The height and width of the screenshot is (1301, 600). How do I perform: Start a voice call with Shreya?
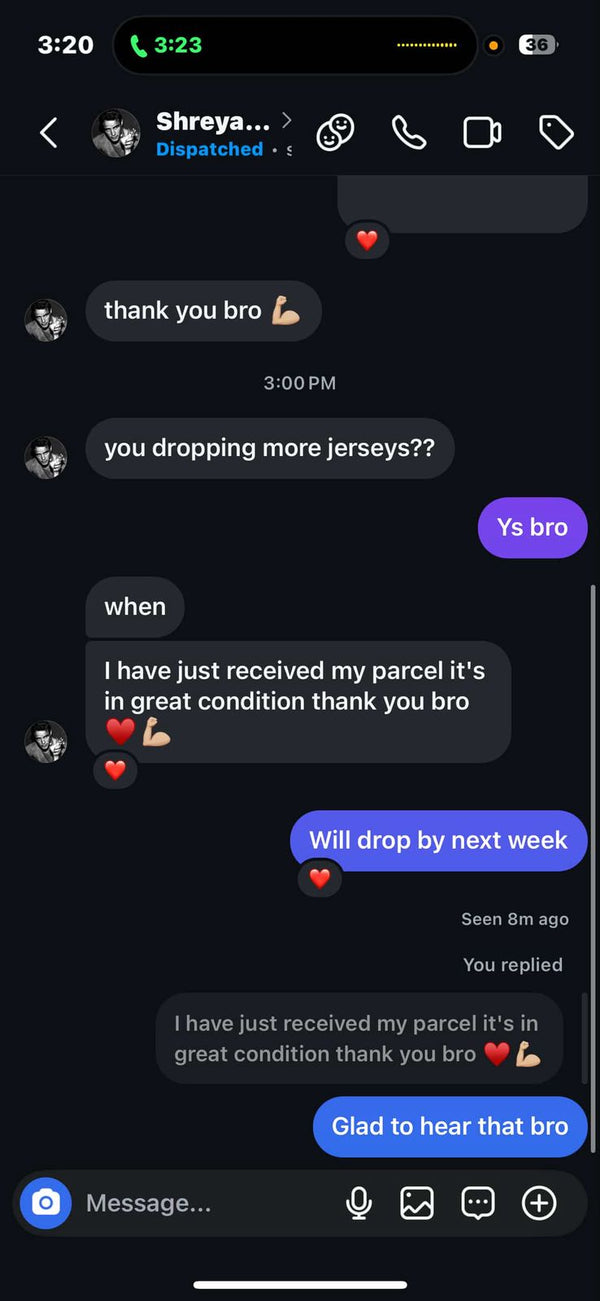point(408,133)
